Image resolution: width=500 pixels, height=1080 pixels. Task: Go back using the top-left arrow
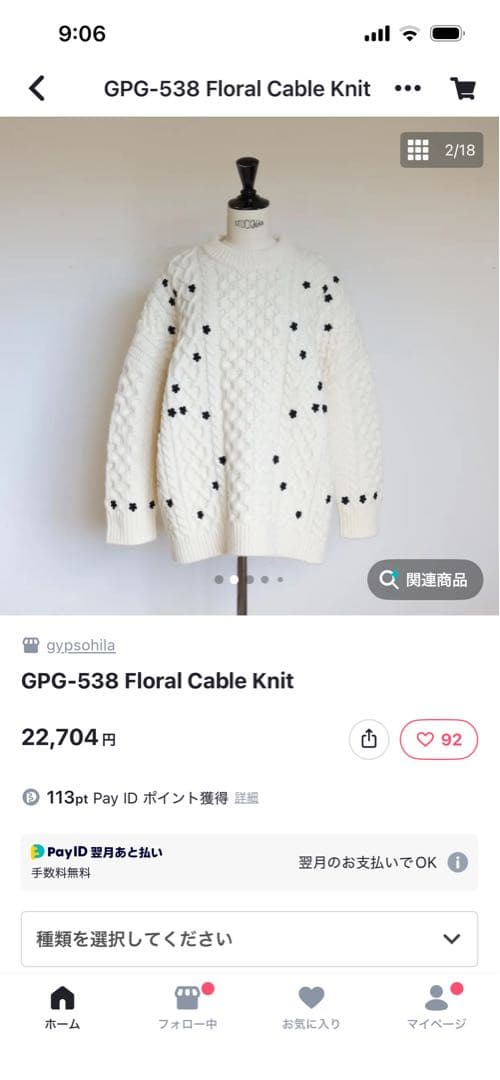[37, 89]
